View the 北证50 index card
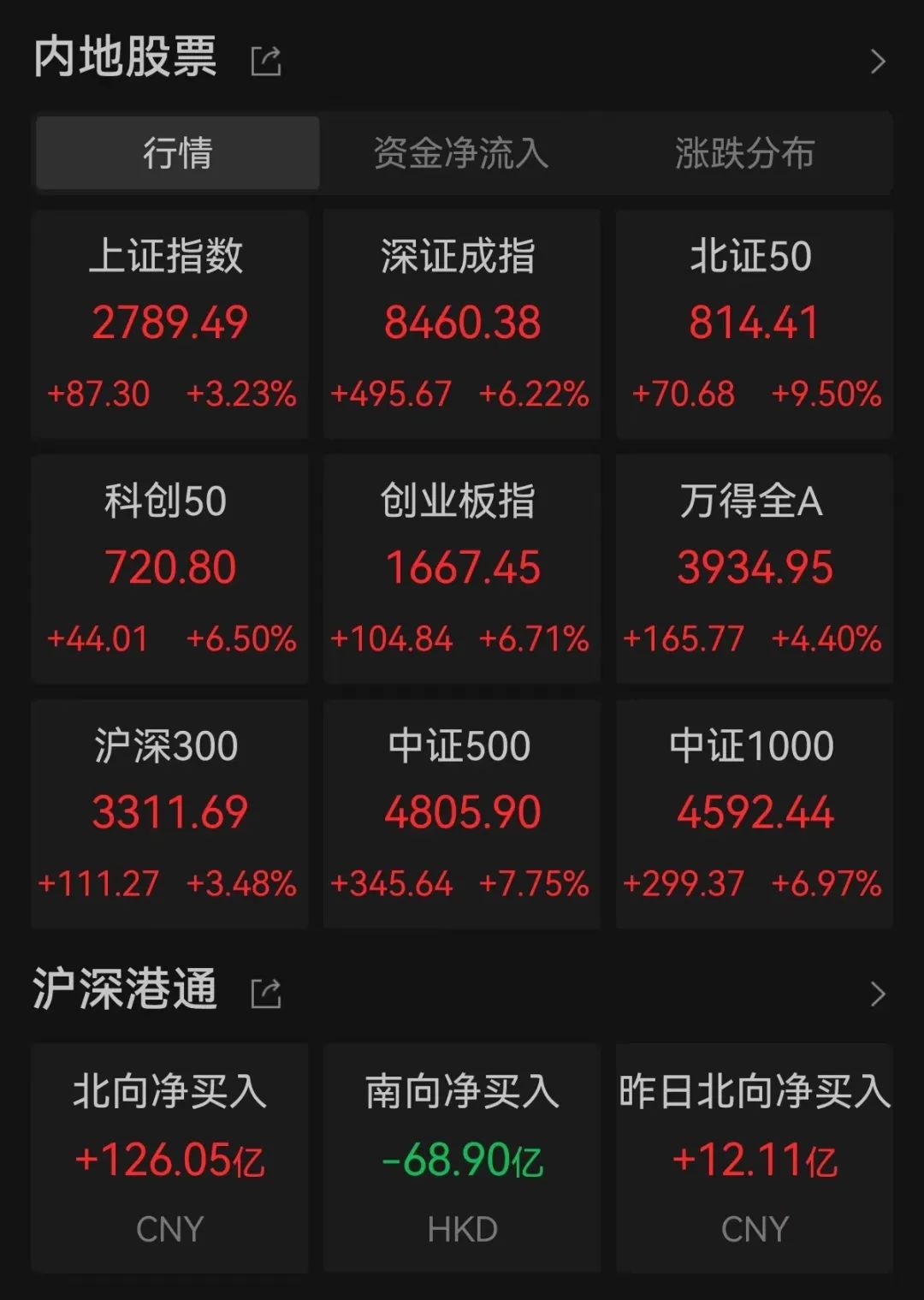 (x=754, y=324)
